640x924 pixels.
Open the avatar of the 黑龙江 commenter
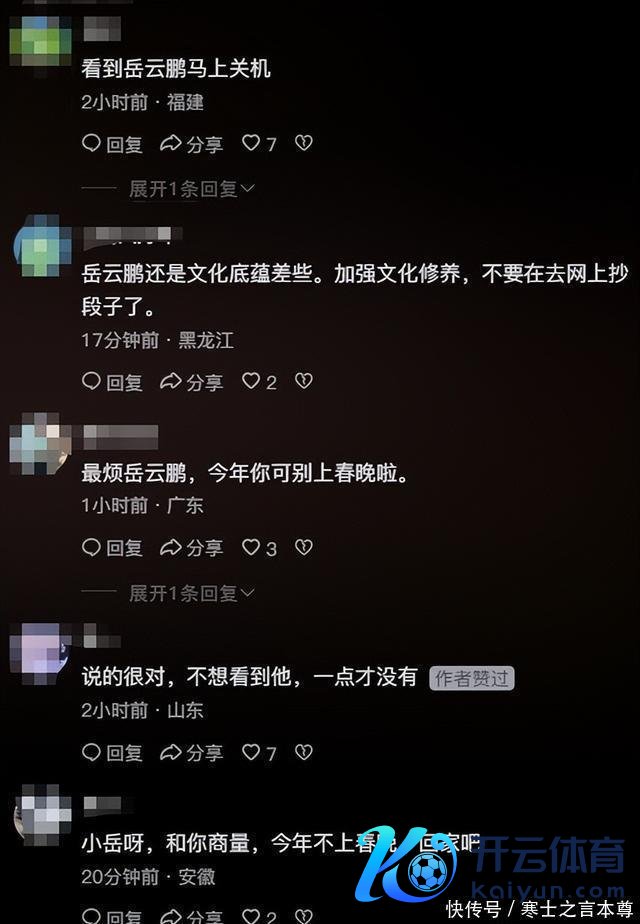[40, 247]
